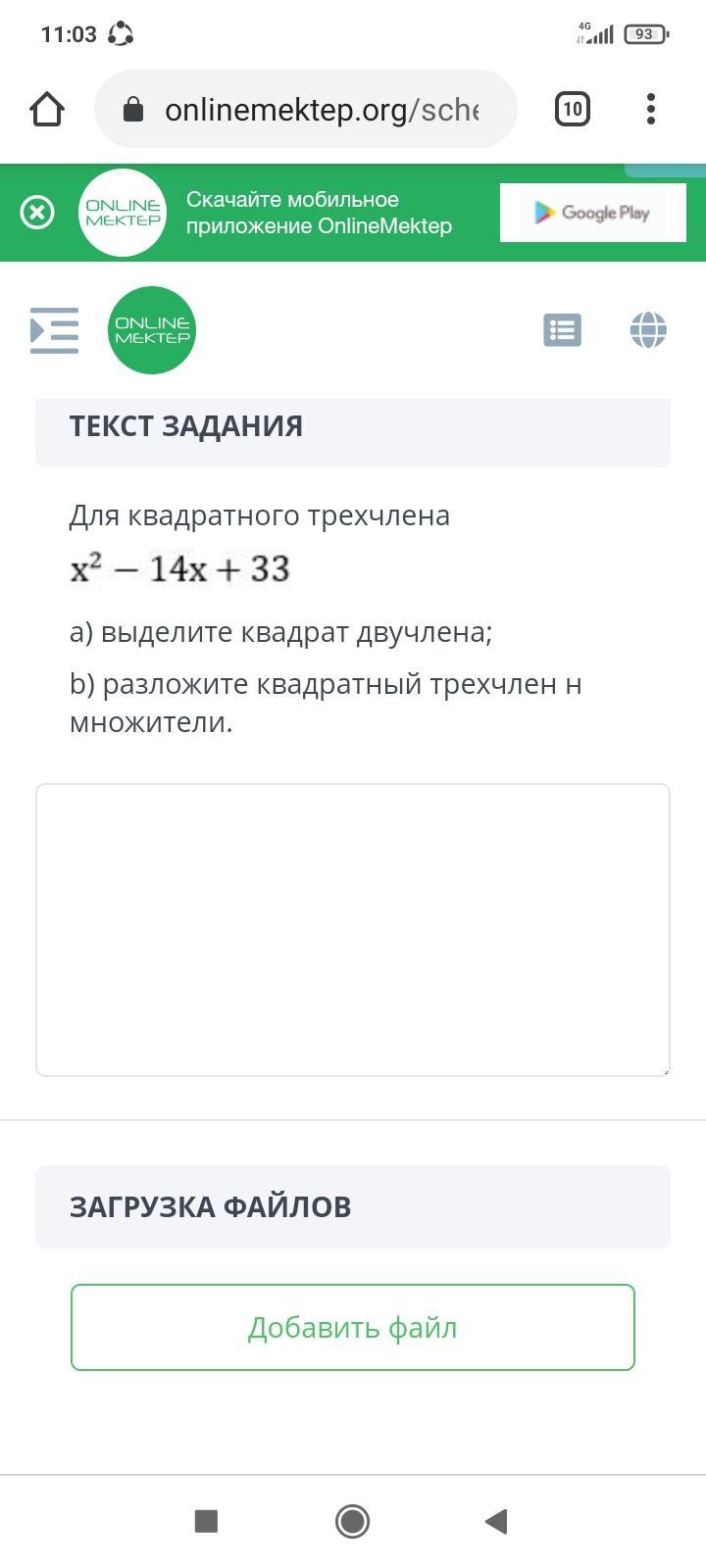Open the browser overflow menu
The width and height of the screenshot is (706, 1568).
coord(650,109)
